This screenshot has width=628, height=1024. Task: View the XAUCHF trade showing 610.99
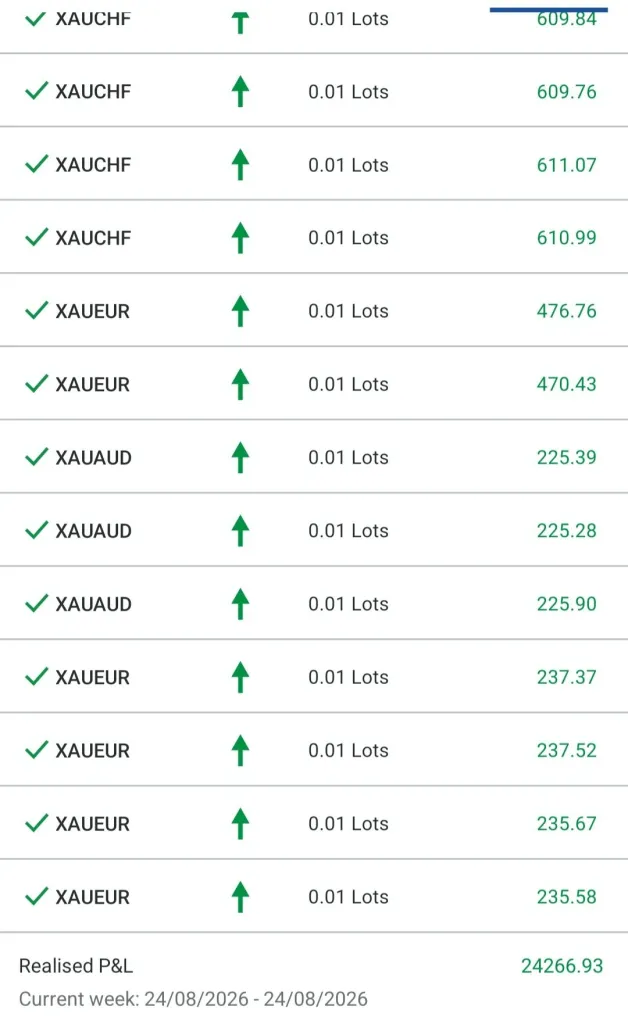point(314,237)
